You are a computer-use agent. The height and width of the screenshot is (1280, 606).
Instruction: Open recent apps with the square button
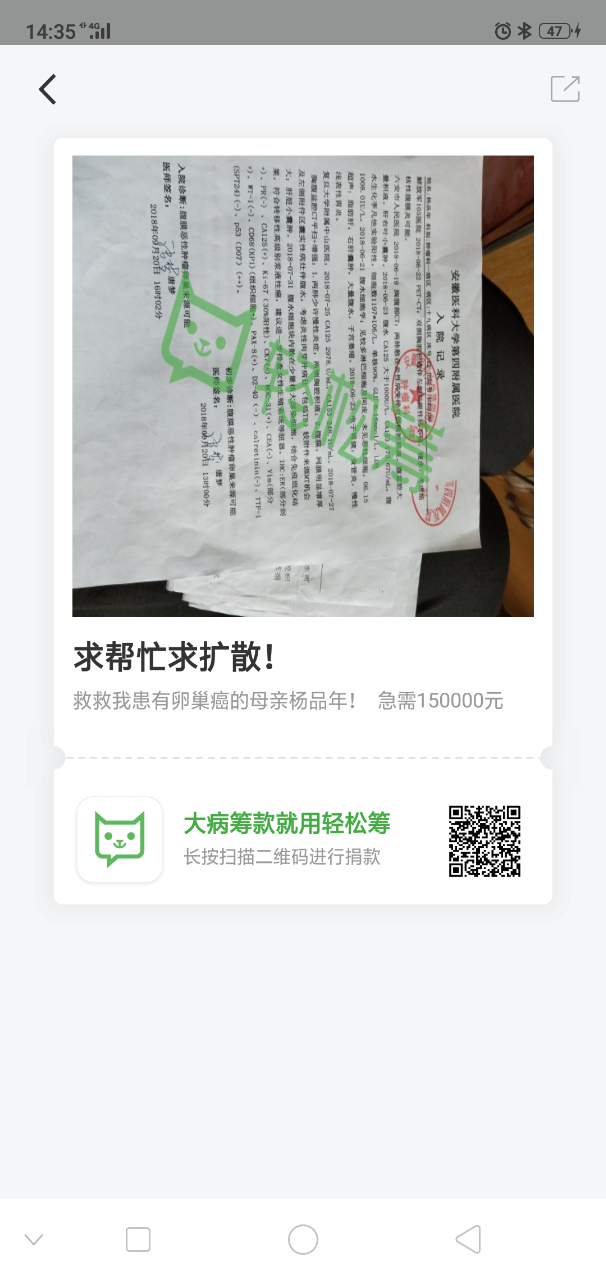[x=138, y=1240]
